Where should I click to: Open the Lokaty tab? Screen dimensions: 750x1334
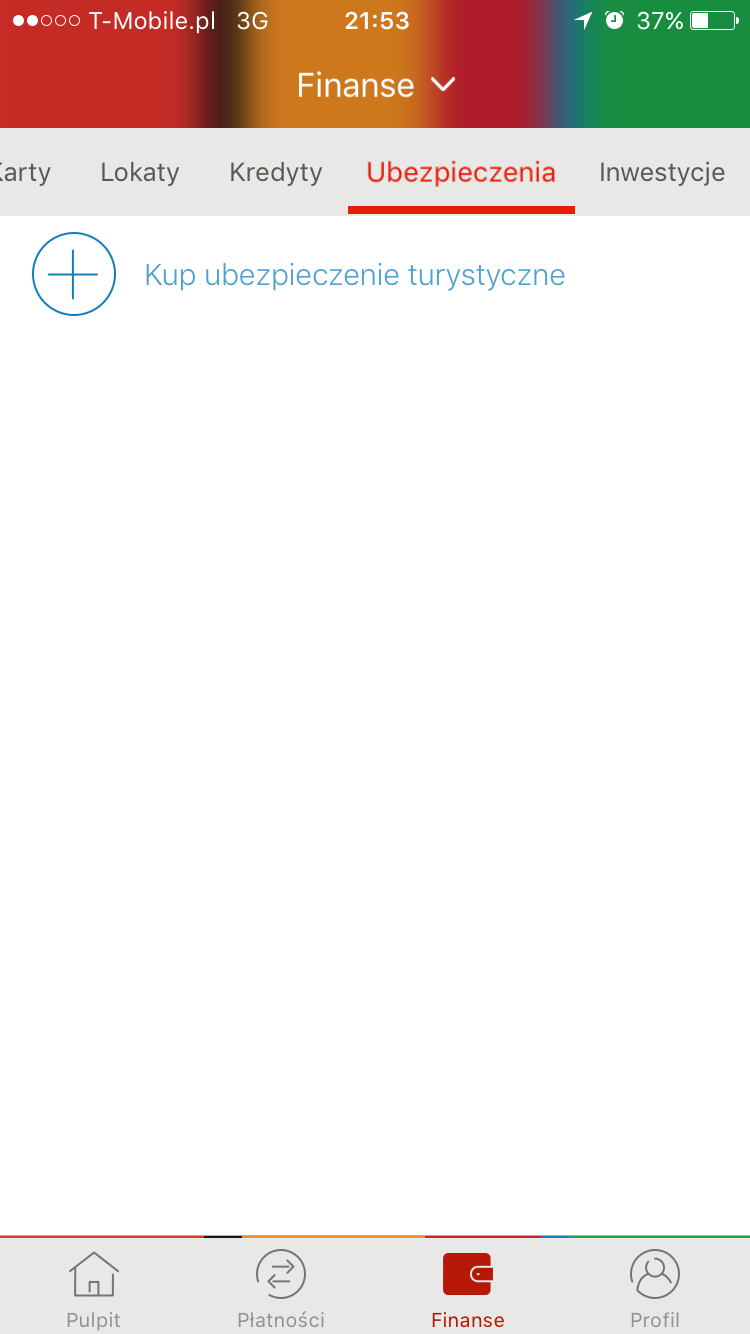(140, 172)
